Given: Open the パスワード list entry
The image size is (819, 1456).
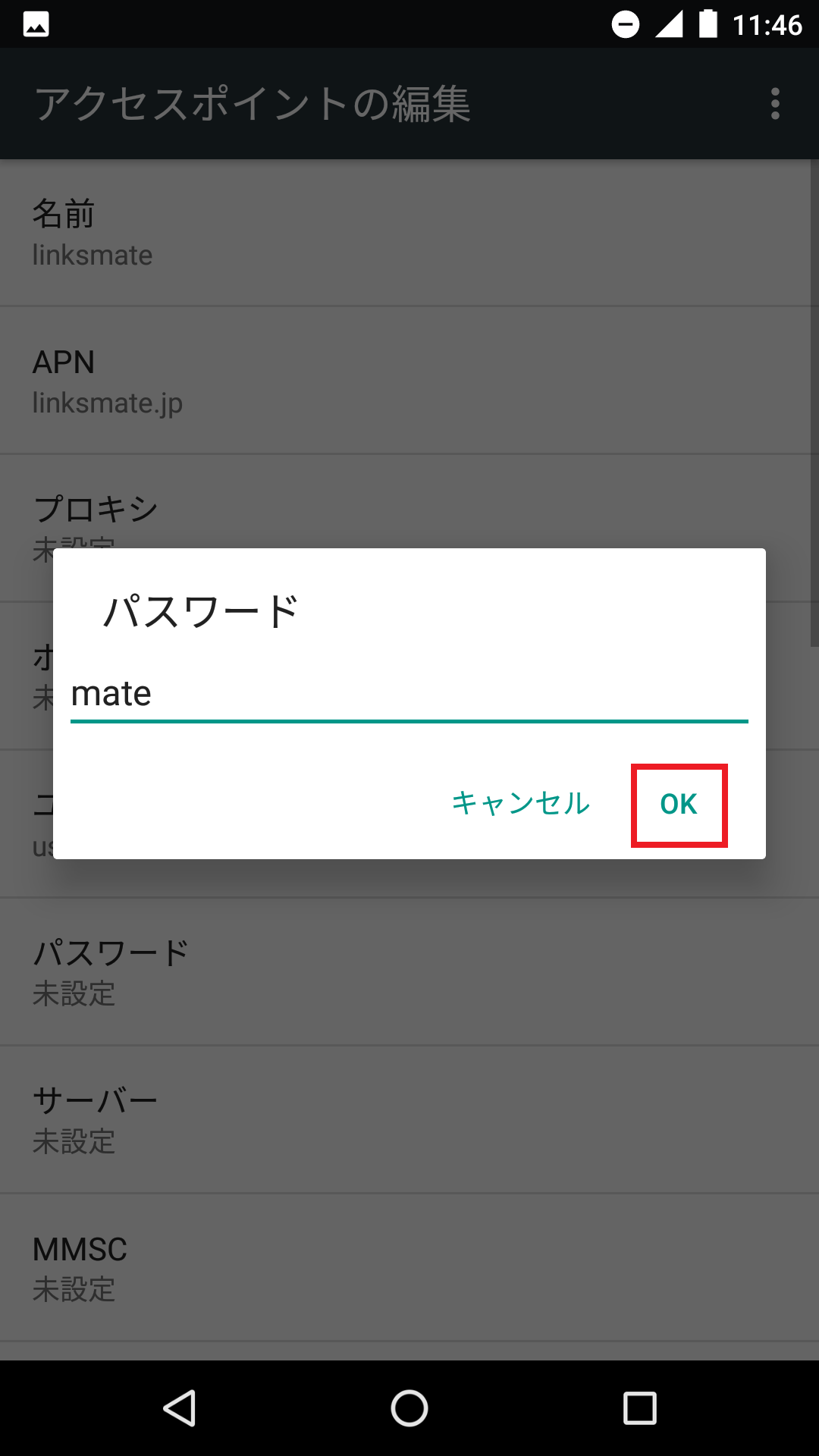Looking at the screenshot, I should coord(409,972).
